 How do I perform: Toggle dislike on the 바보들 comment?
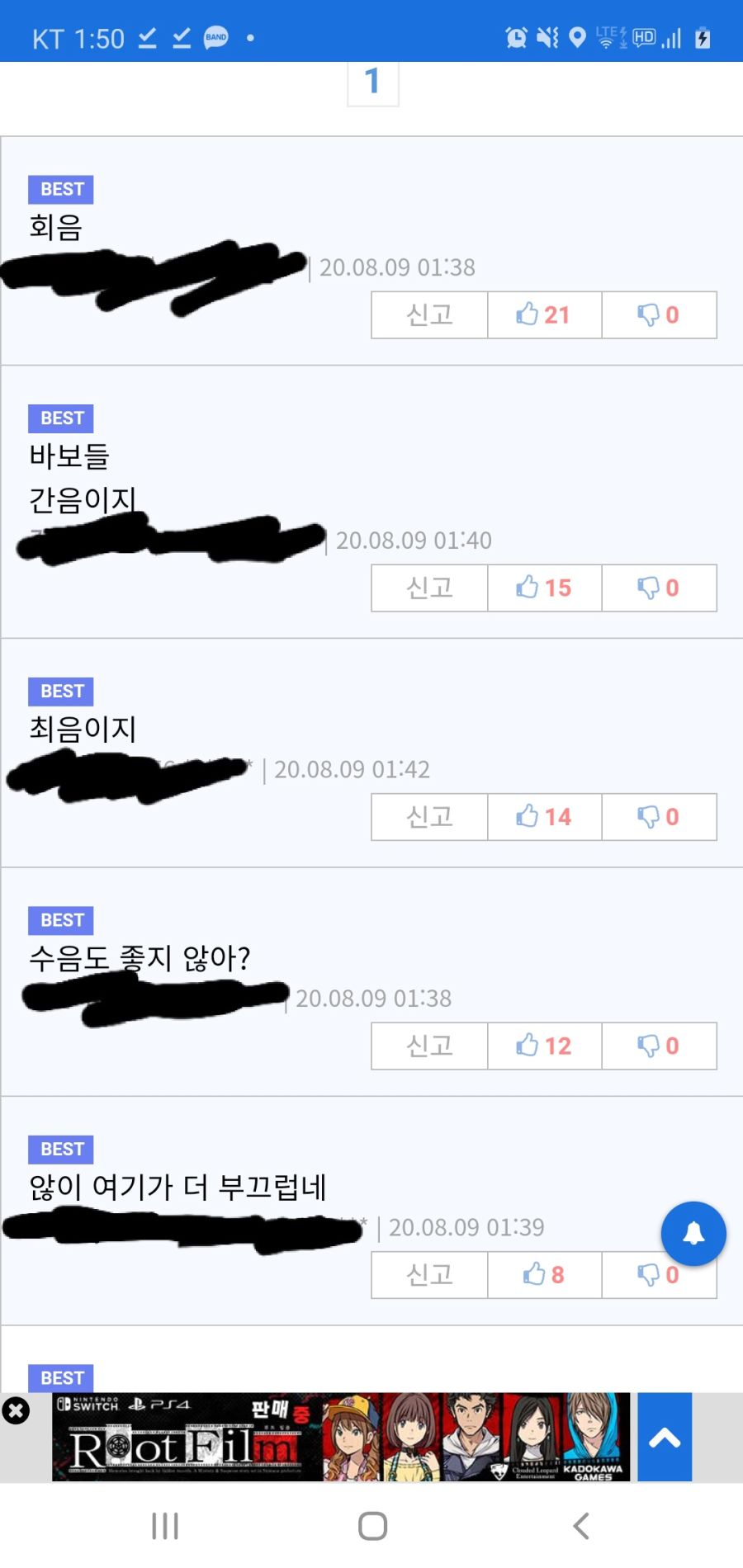pyautogui.click(x=659, y=588)
